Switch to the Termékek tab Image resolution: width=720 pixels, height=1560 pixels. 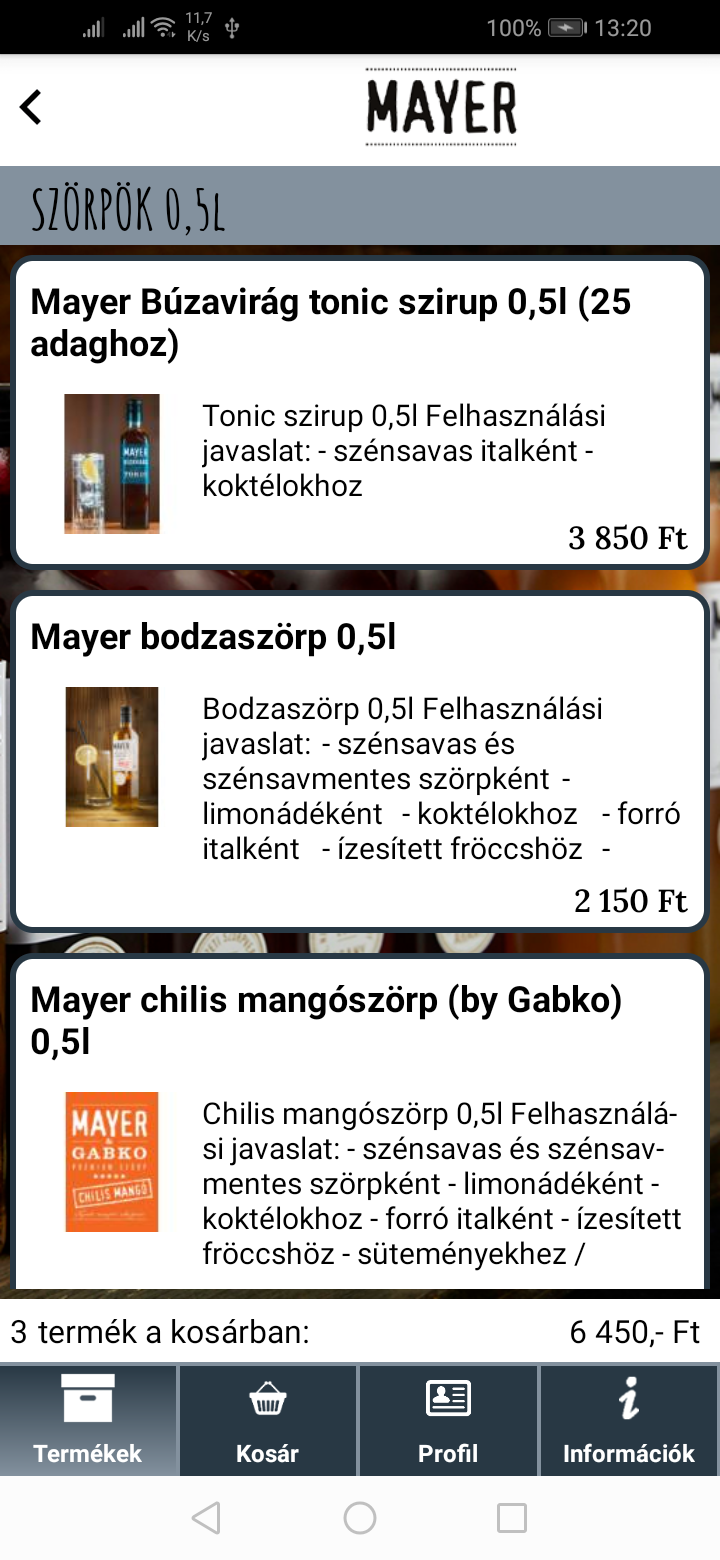(x=88, y=1420)
